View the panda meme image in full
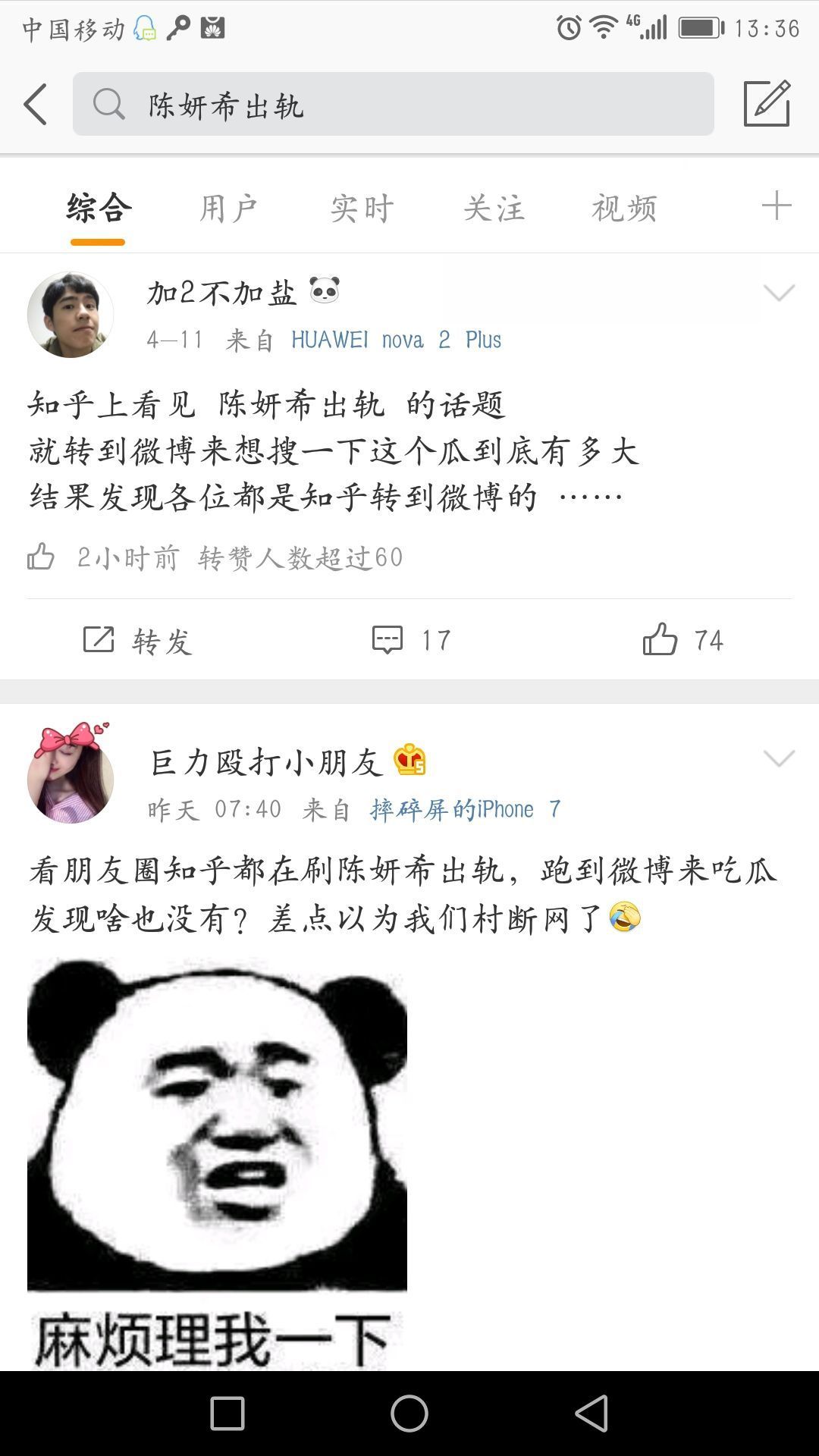The image size is (819, 1456). 217,1160
